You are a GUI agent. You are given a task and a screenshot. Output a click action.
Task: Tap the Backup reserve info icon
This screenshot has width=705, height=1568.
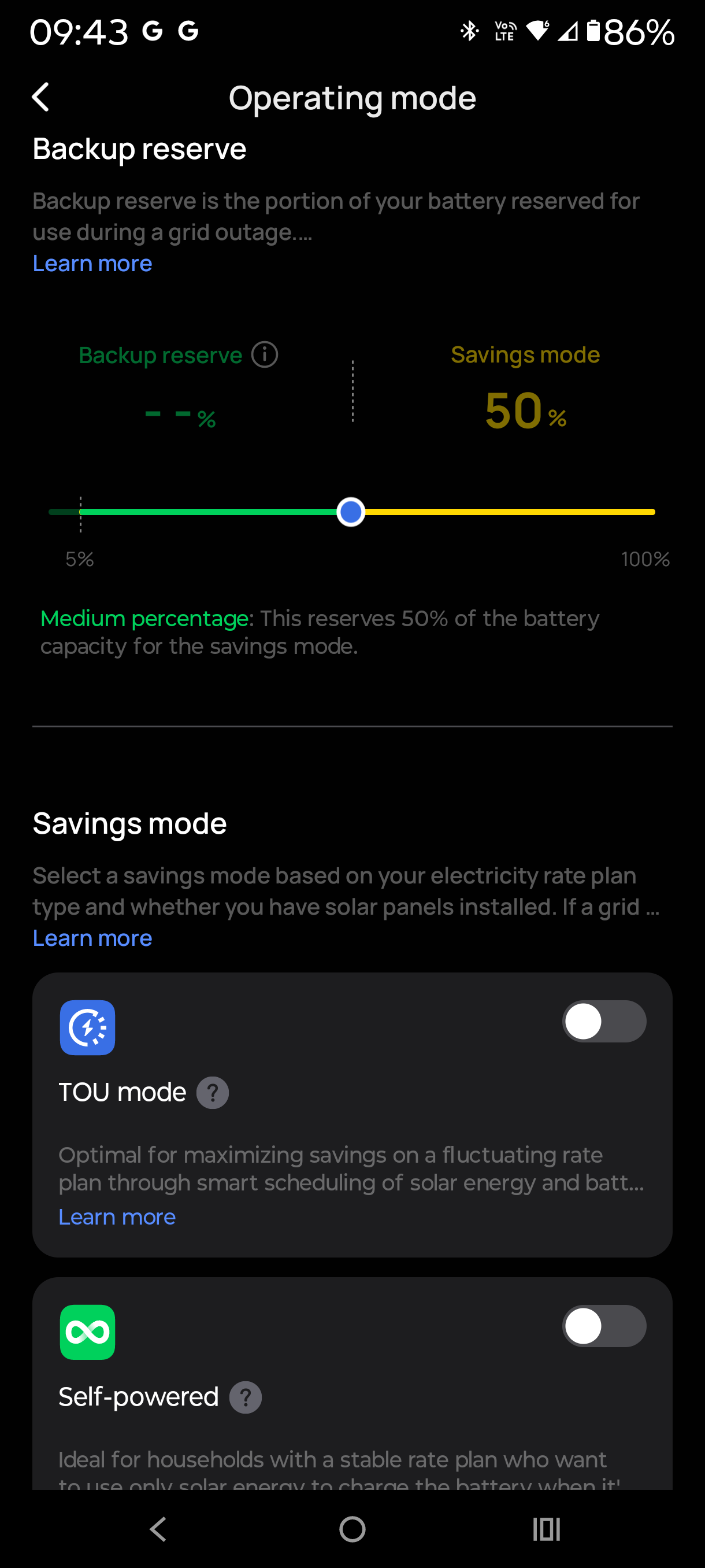tap(265, 354)
